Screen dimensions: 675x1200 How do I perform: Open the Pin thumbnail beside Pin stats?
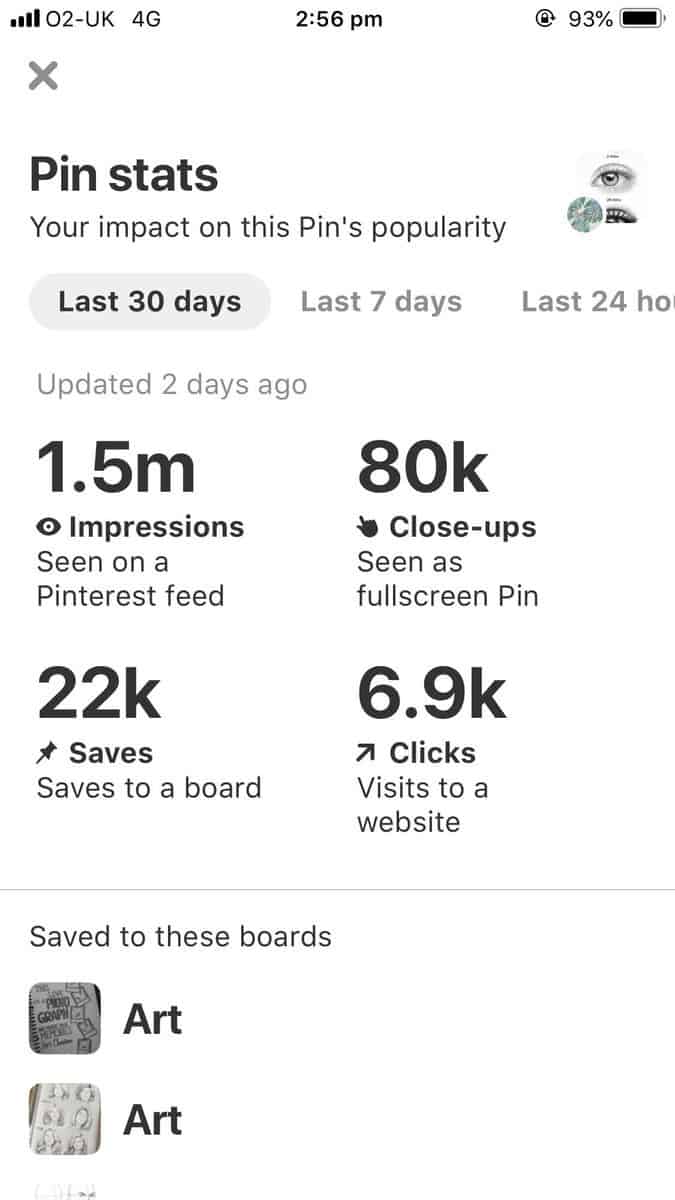tap(605, 191)
